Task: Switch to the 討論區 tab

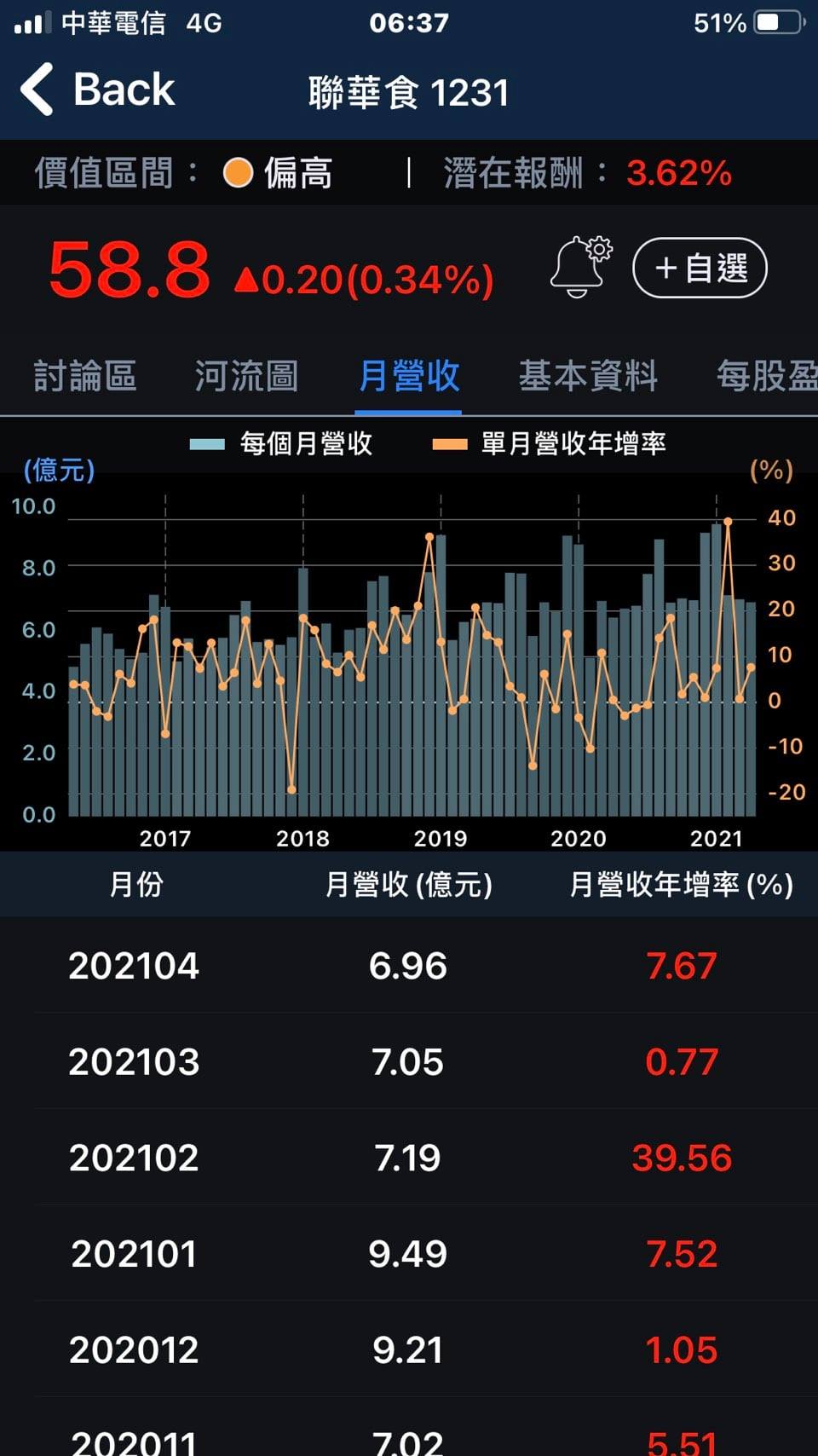Action: pos(85,376)
